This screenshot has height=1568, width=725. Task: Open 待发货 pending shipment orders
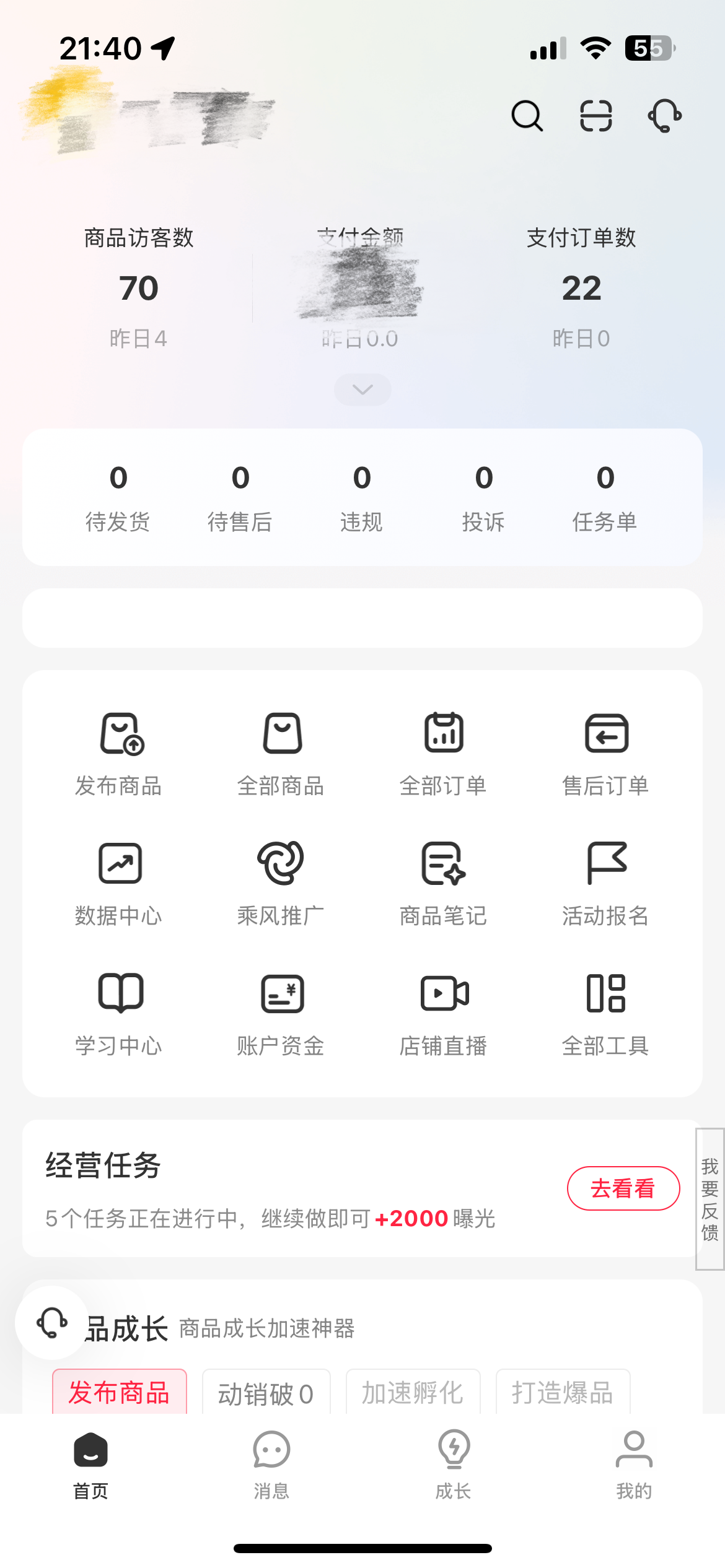(118, 497)
